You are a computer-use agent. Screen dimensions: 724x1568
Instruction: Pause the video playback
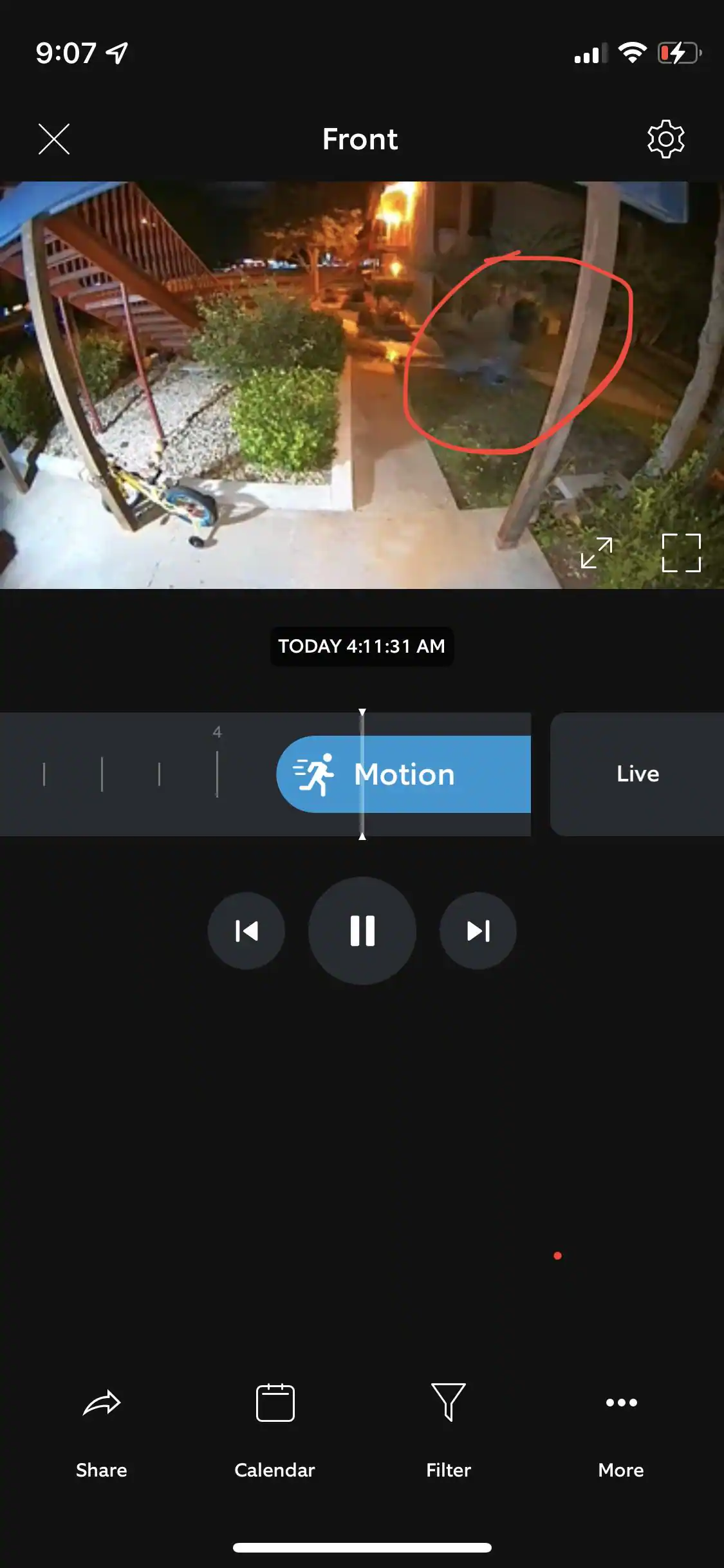click(x=362, y=931)
